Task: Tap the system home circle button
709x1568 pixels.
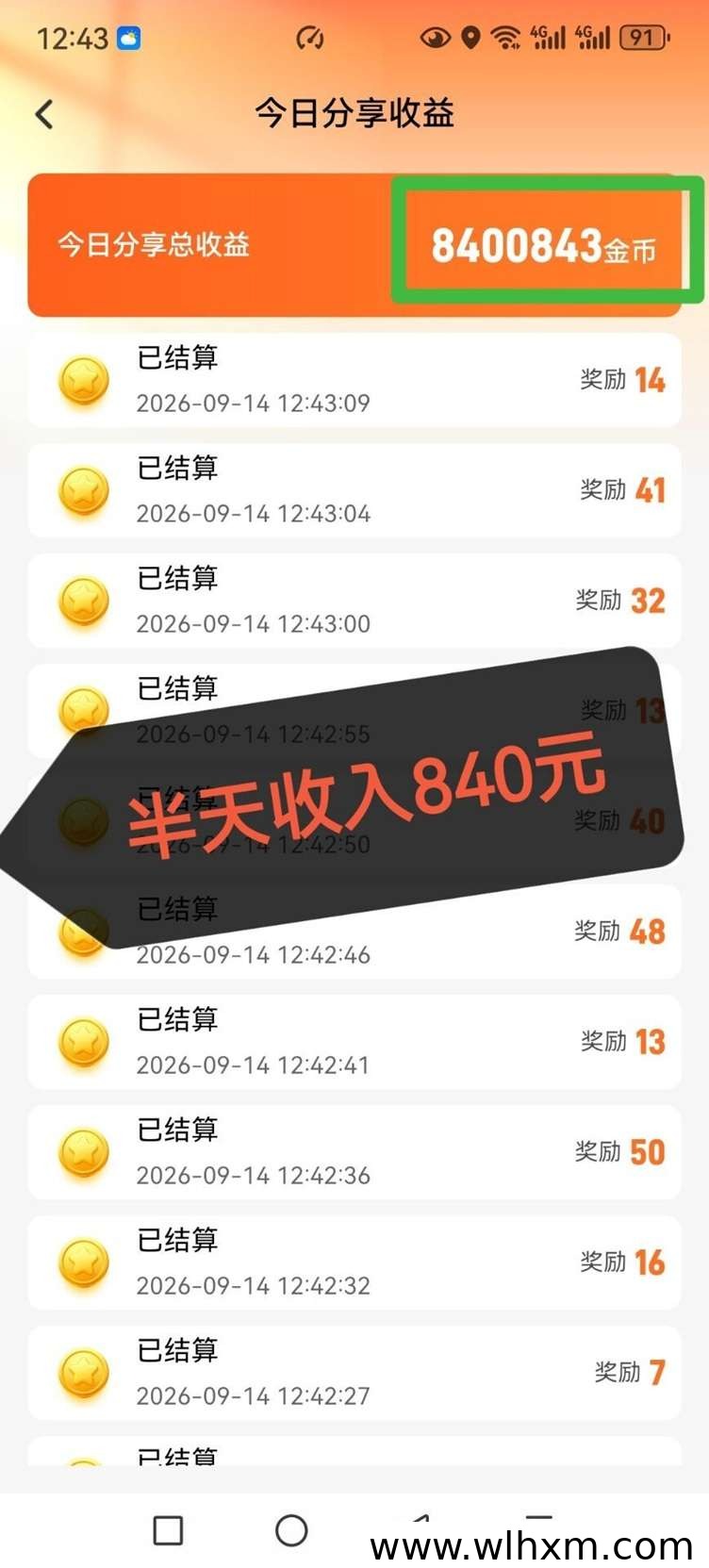Action: click(x=291, y=1529)
